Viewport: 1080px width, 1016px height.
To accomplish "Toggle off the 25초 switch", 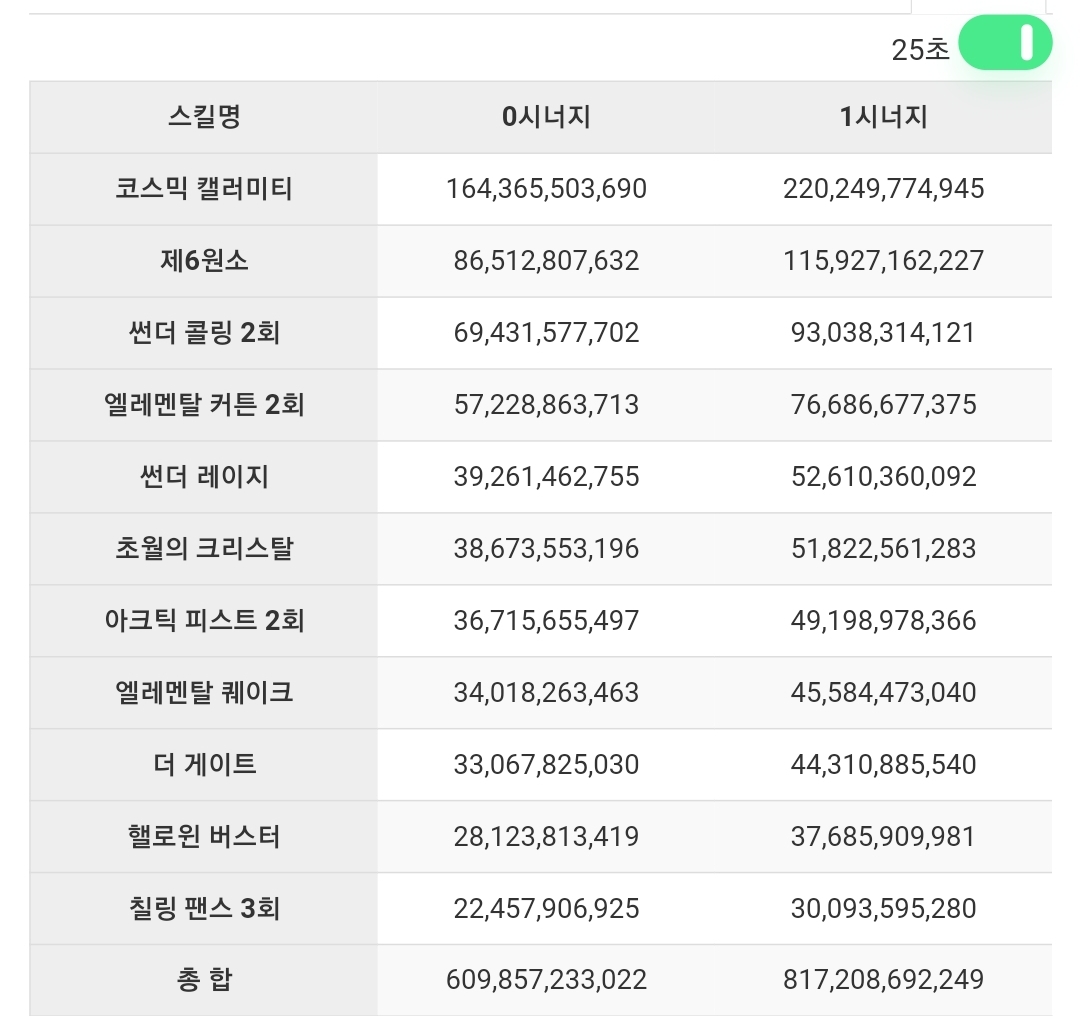I will (x=1004, y=44).
